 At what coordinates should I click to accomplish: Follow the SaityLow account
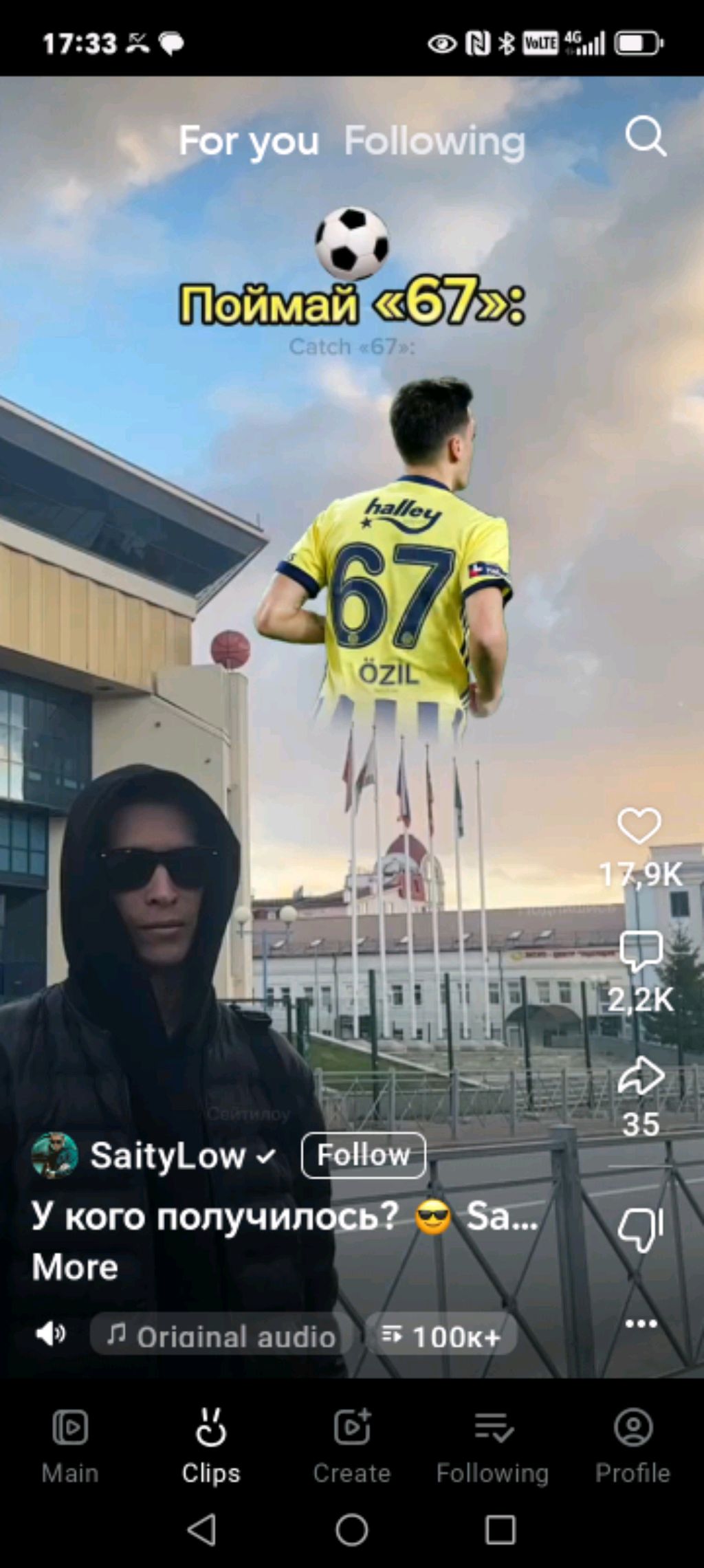tap(363, 1156)
